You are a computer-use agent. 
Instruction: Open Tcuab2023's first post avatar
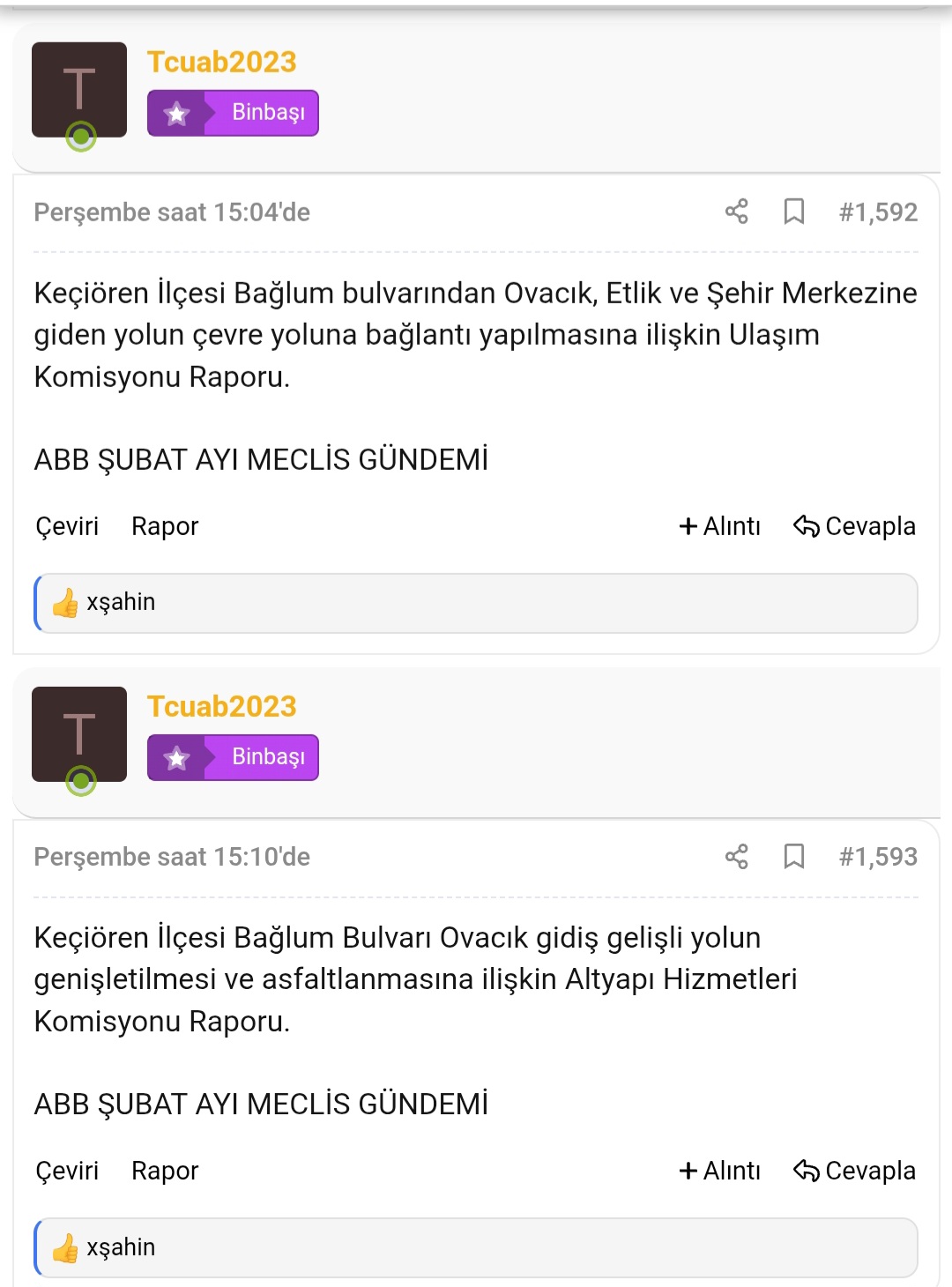(81, 89)
